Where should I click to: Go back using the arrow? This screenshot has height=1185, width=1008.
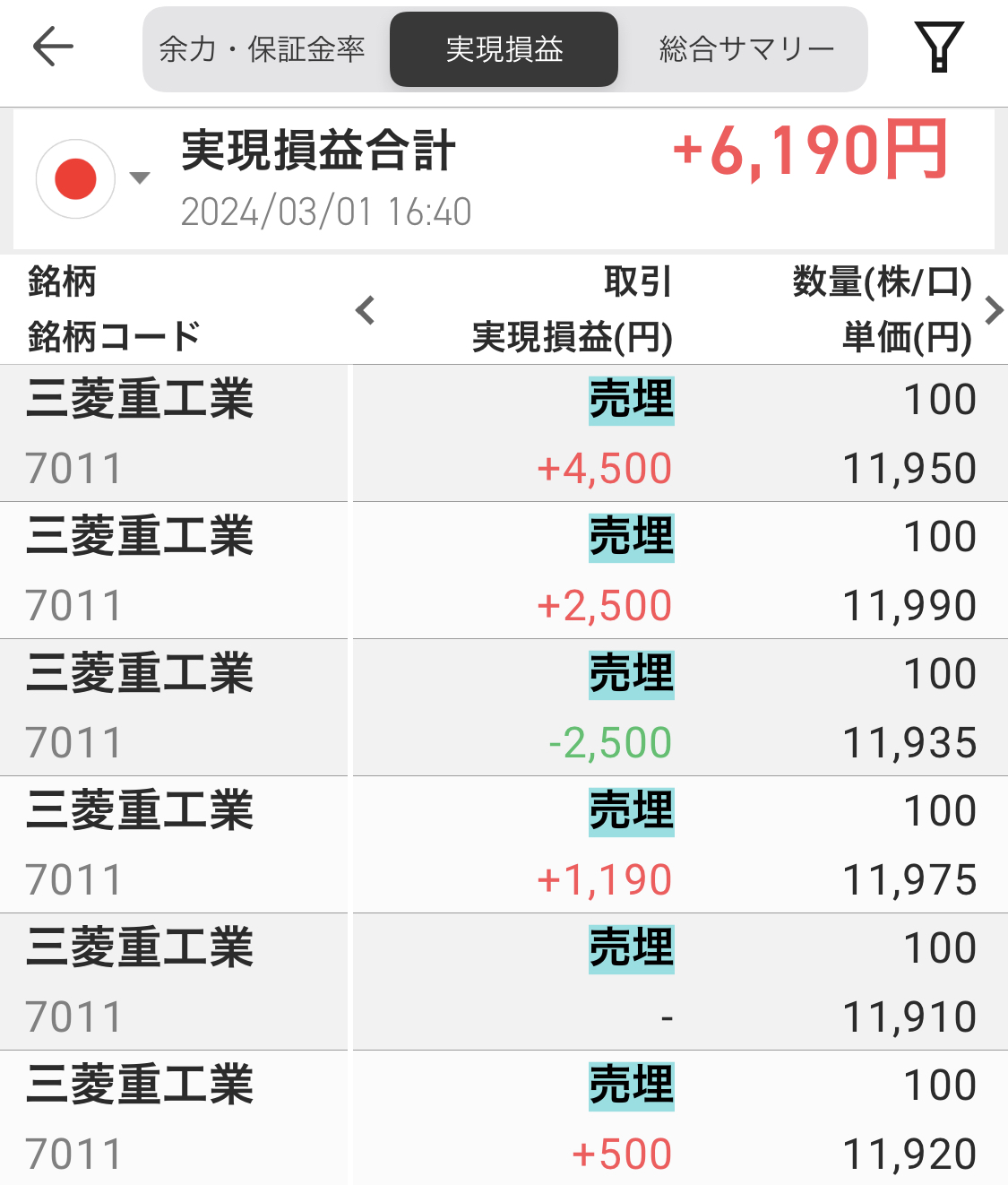52,47
